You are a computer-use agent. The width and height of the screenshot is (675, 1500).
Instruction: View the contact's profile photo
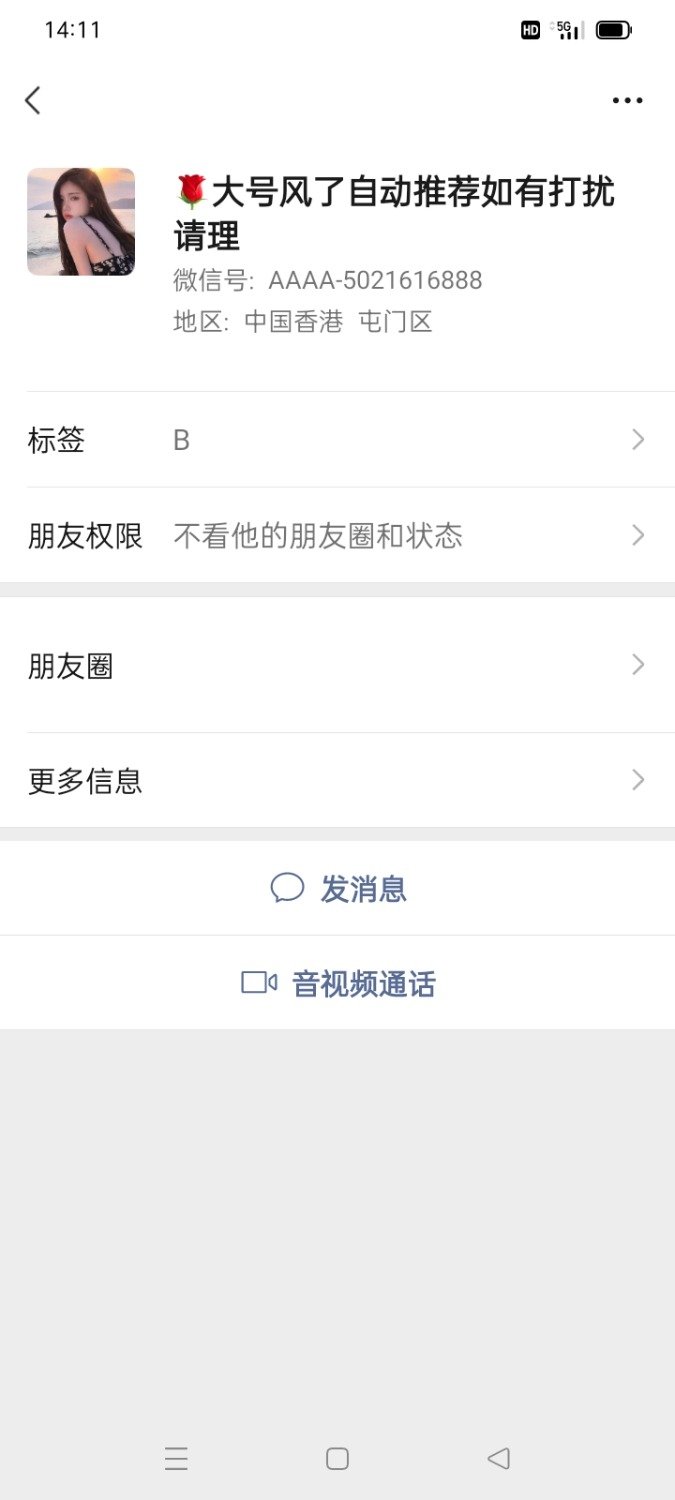click(x=81, y=222)
